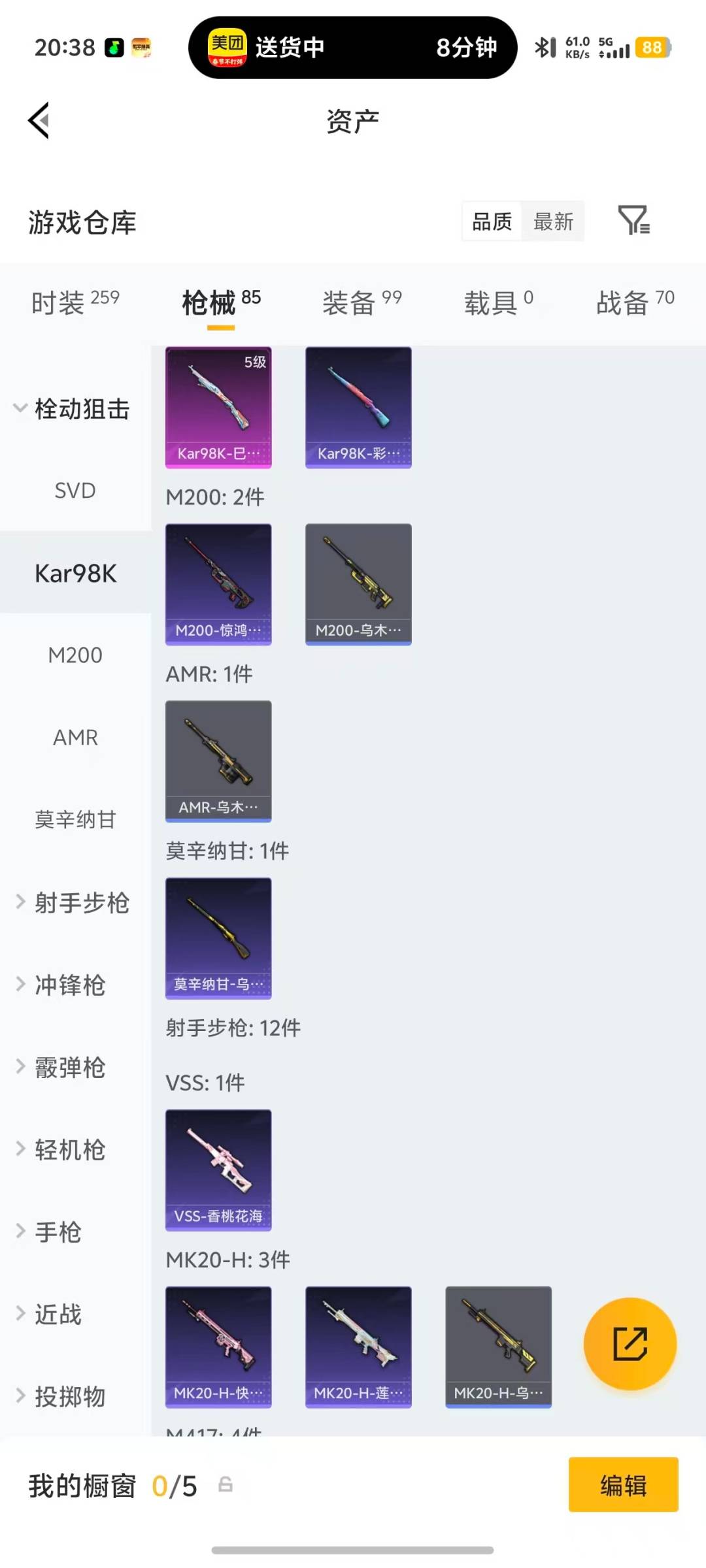Jump to M200 in the side list
The height and width of the screenshot is (1568, 706).
click(75, 655)
